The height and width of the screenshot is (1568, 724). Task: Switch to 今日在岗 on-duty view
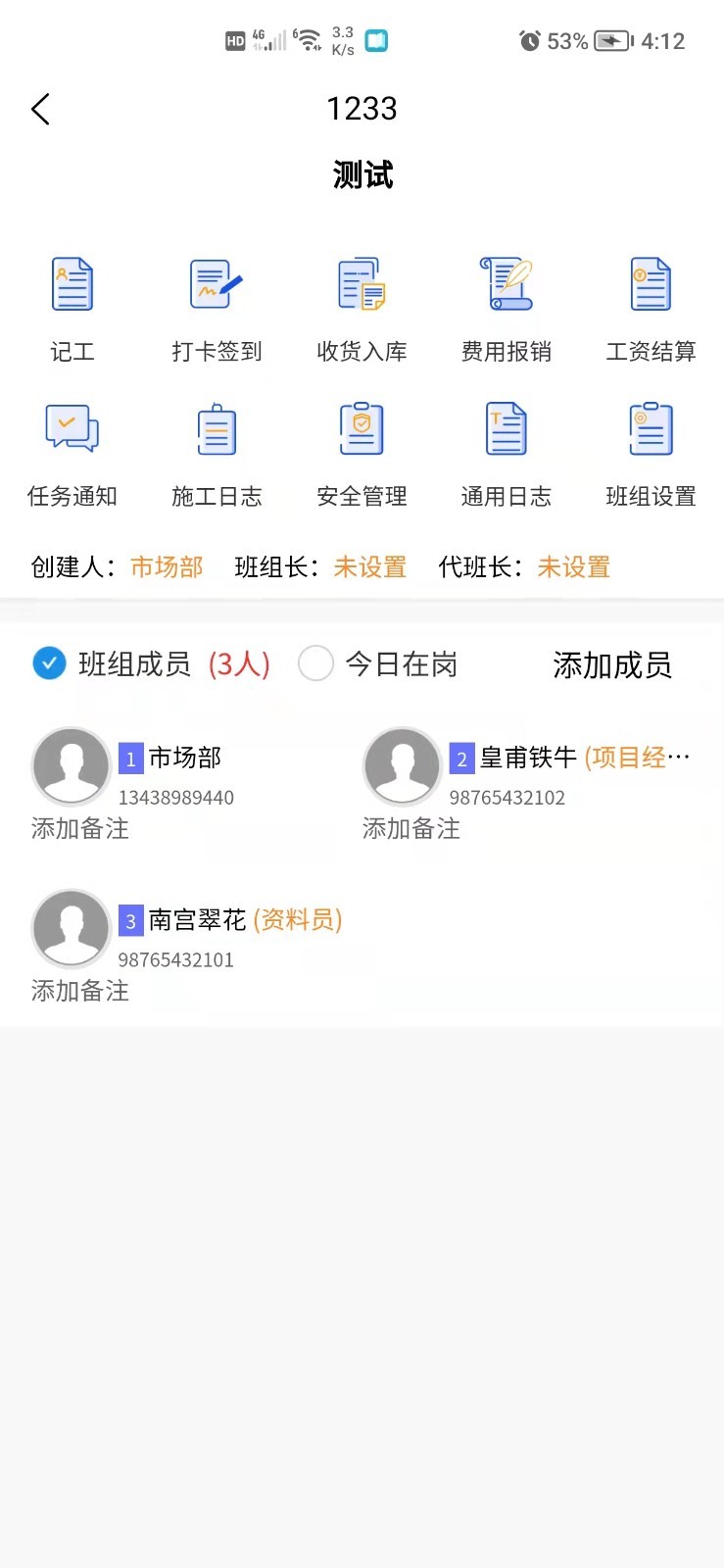(x=315, y=663)
